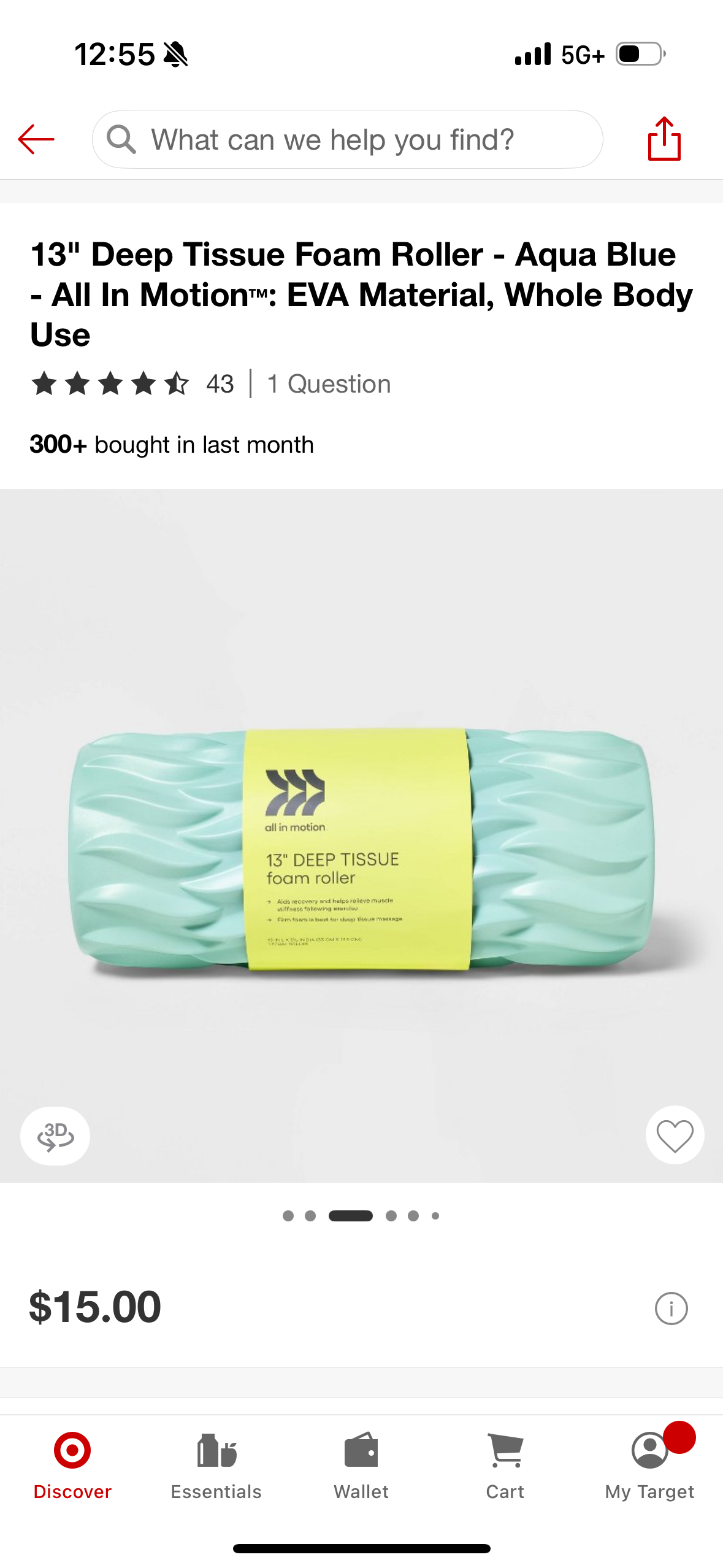Screen dimensions: 723x1568
Task: Open the 43 star ratings reviews
Action: 132,384
